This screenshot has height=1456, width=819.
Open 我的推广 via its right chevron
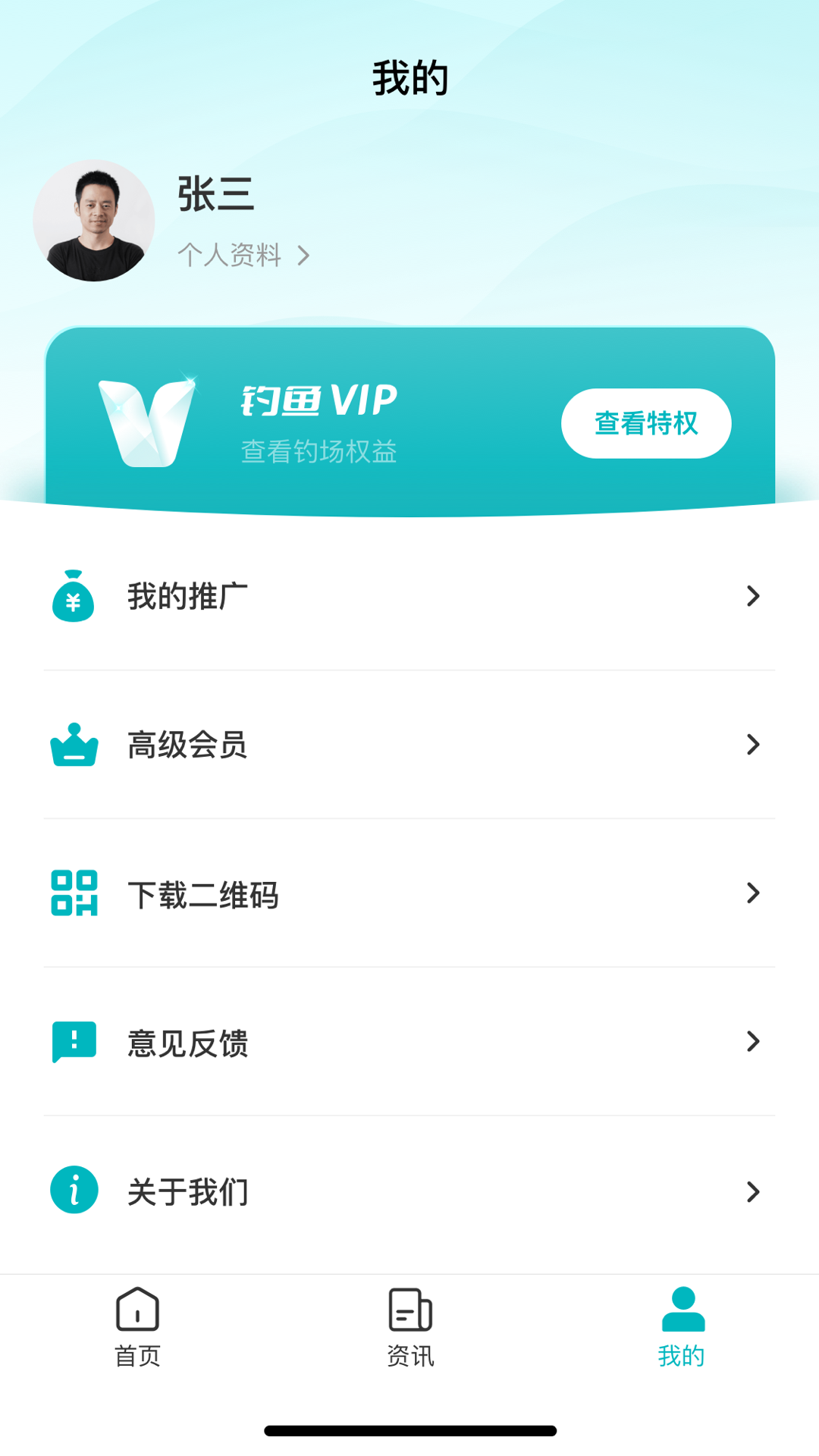(x=753, y=597)
